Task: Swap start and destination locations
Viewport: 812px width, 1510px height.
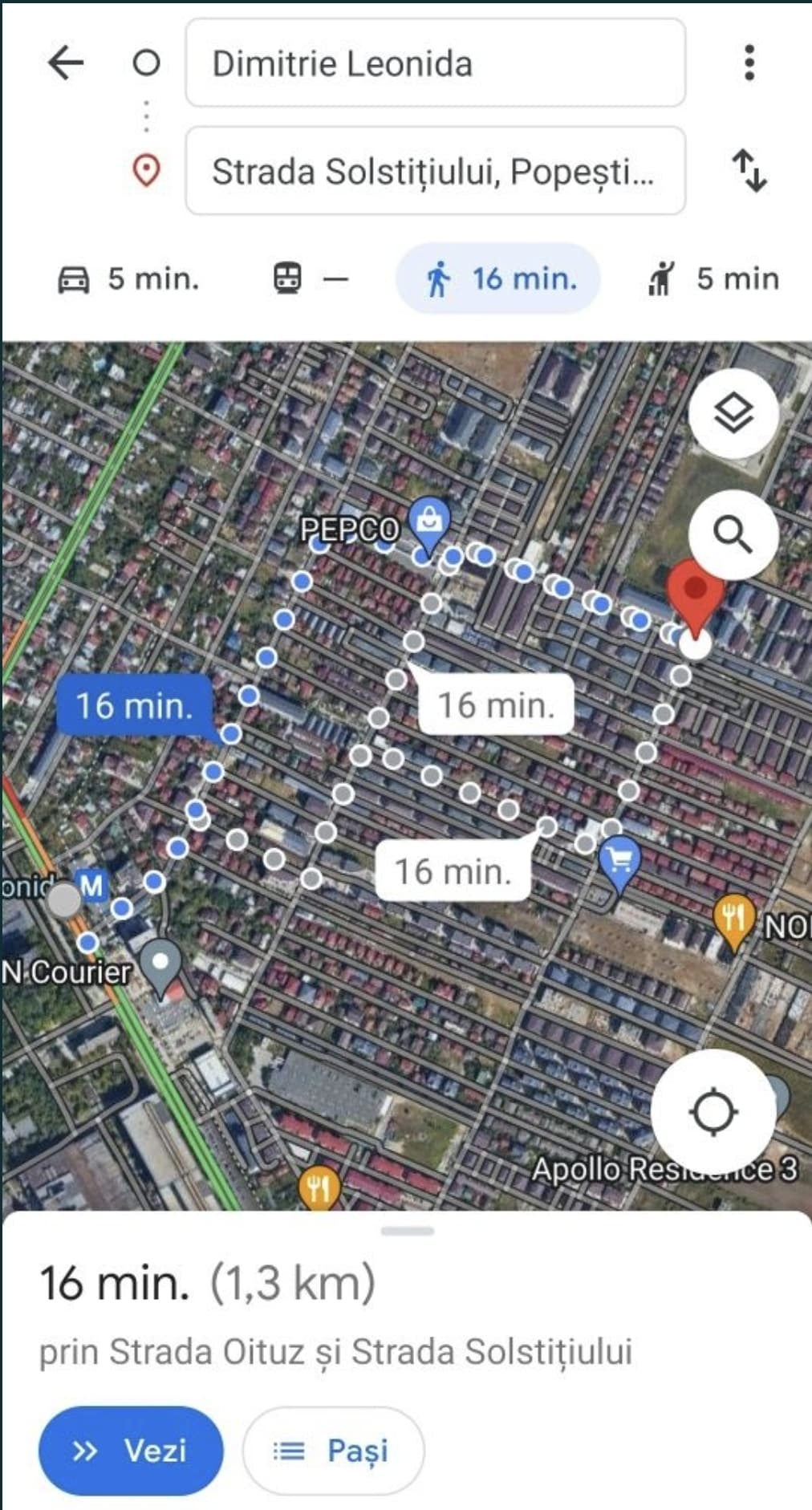Action: (x=749, y=171)
